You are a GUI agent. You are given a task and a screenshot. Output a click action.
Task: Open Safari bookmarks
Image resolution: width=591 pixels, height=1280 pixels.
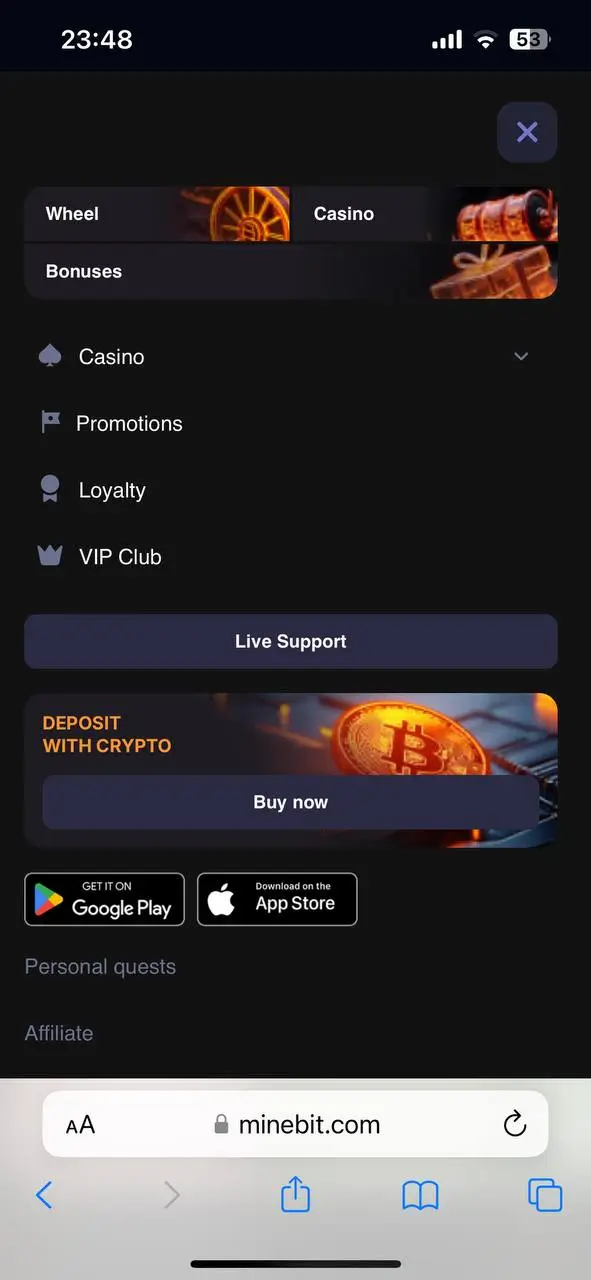pyautogui.click(x=420, y=1195)
